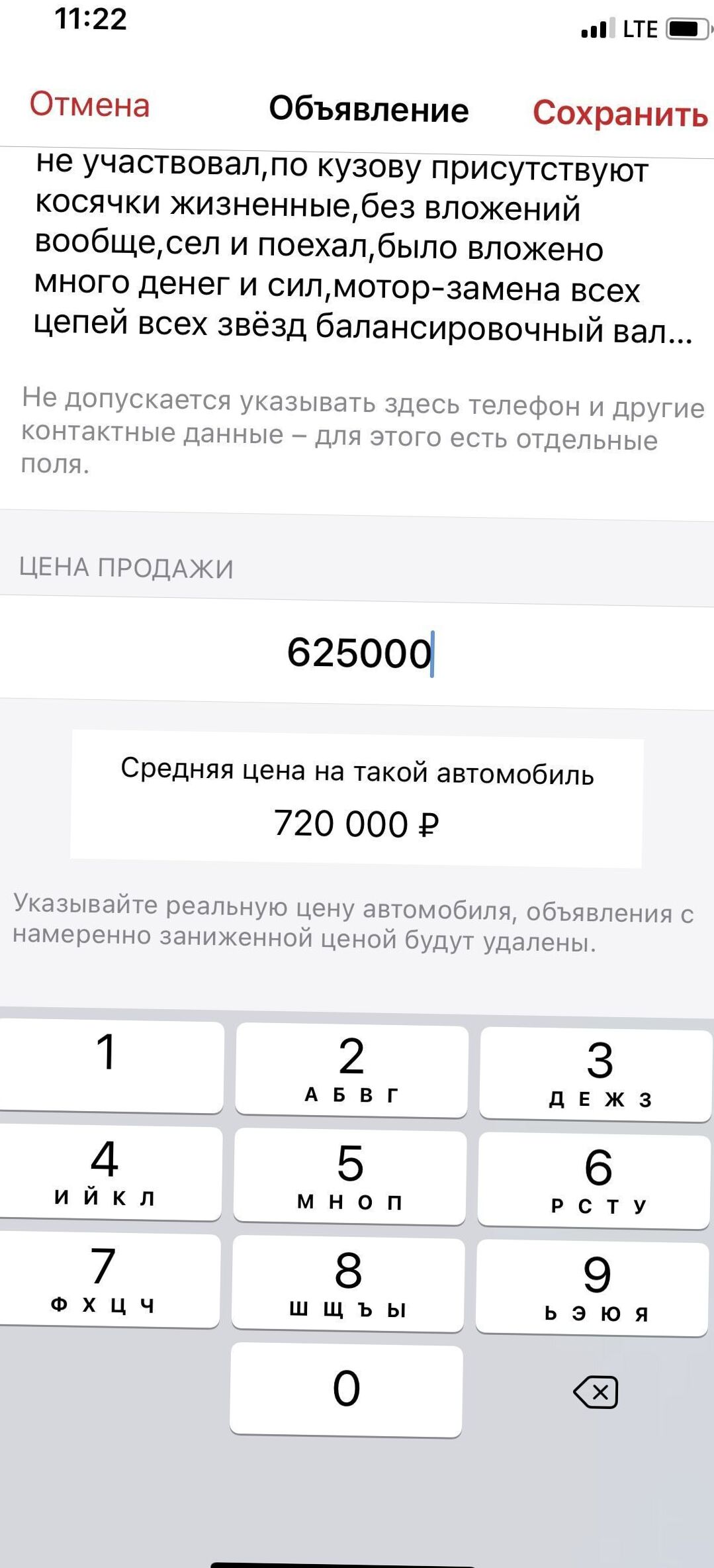Open the car description text field
714x1568 pixels.
pyautogui.click(x=357, y=248)
